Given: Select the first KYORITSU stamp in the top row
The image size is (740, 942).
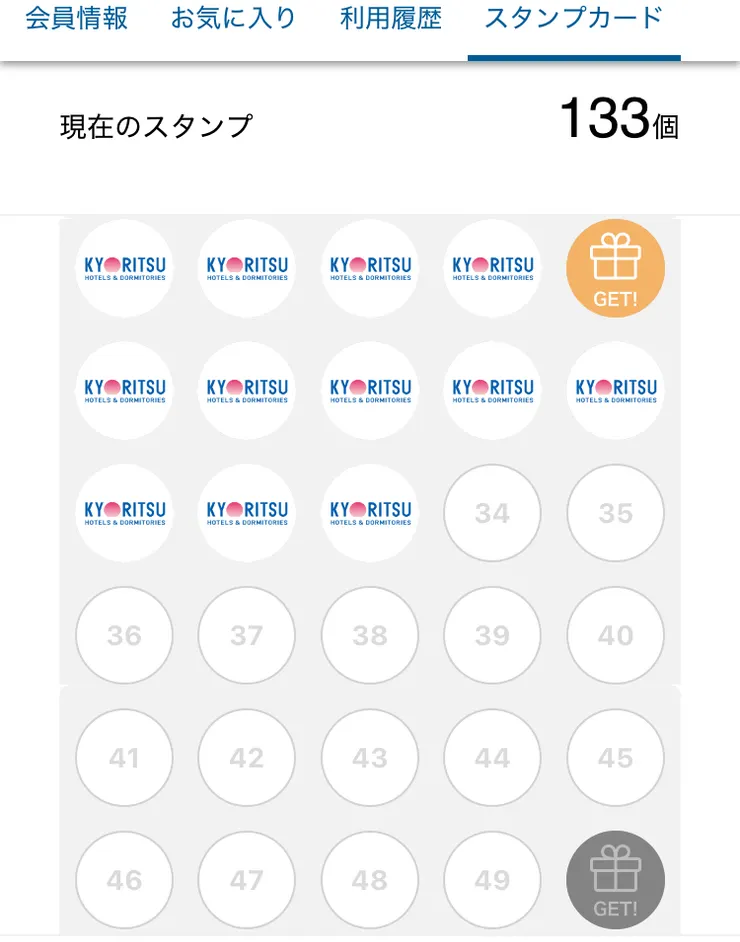Looking at the screenshot, I should point(124,268).
